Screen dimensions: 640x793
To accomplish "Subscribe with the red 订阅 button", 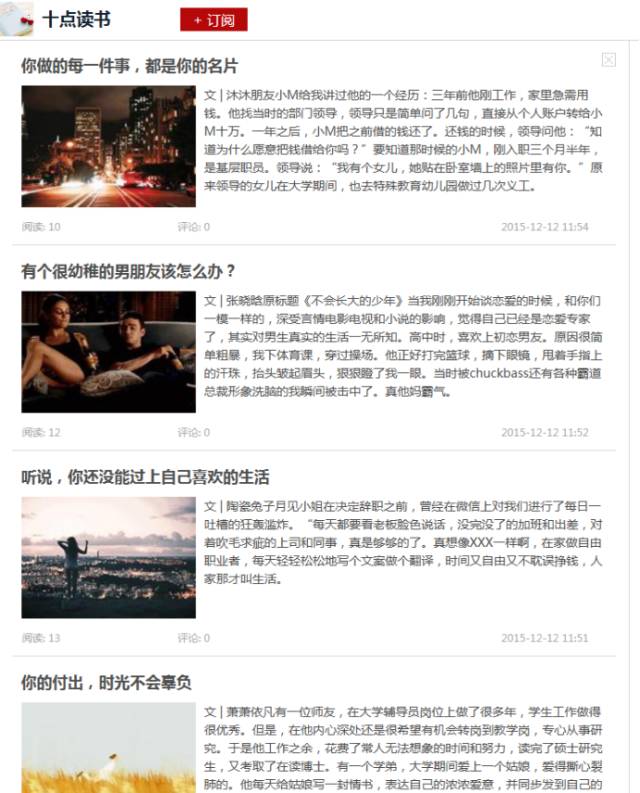I will point(213,20).
